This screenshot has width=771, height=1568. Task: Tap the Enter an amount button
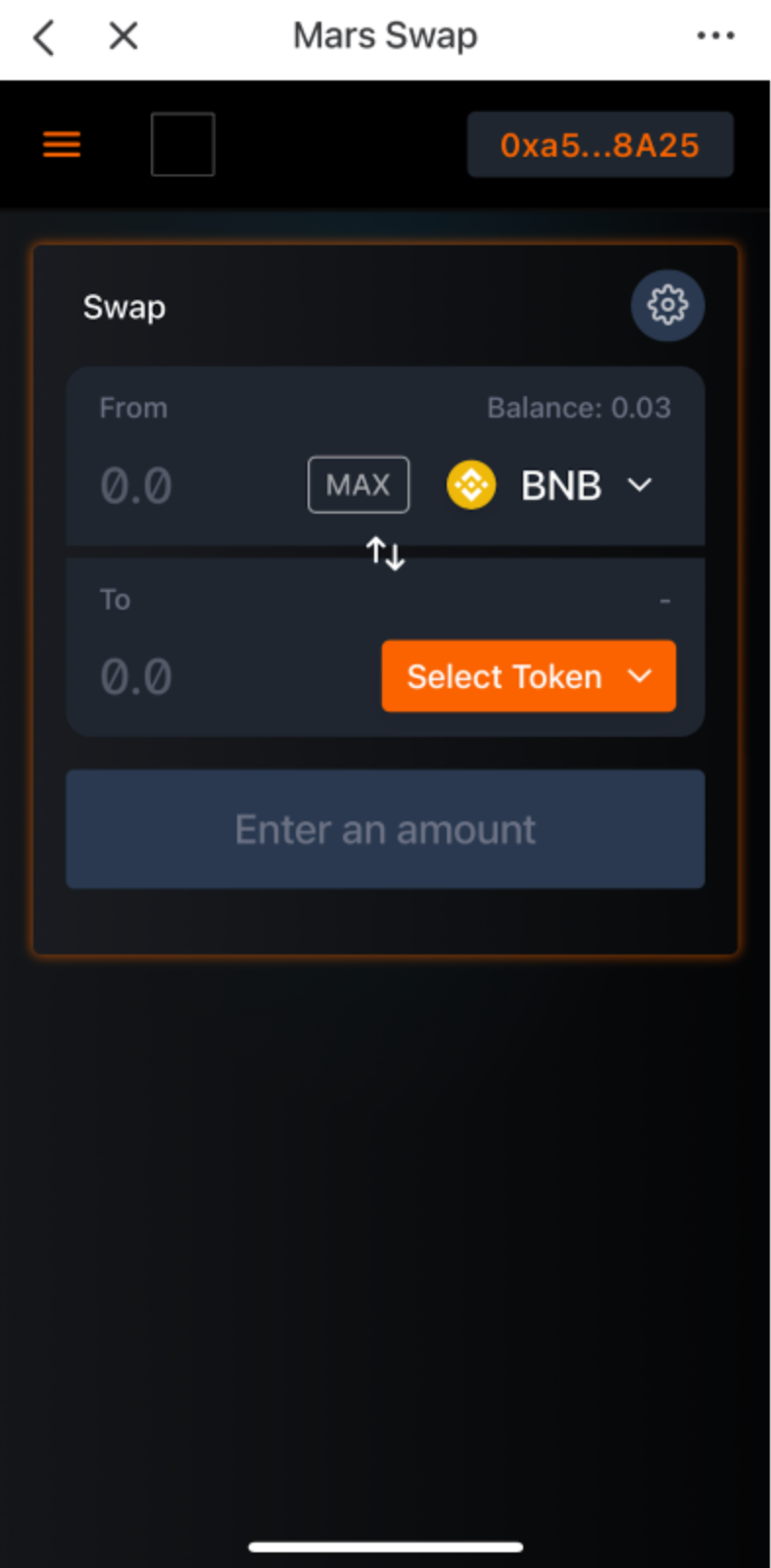pyautogui.click(x=385, y=829)
